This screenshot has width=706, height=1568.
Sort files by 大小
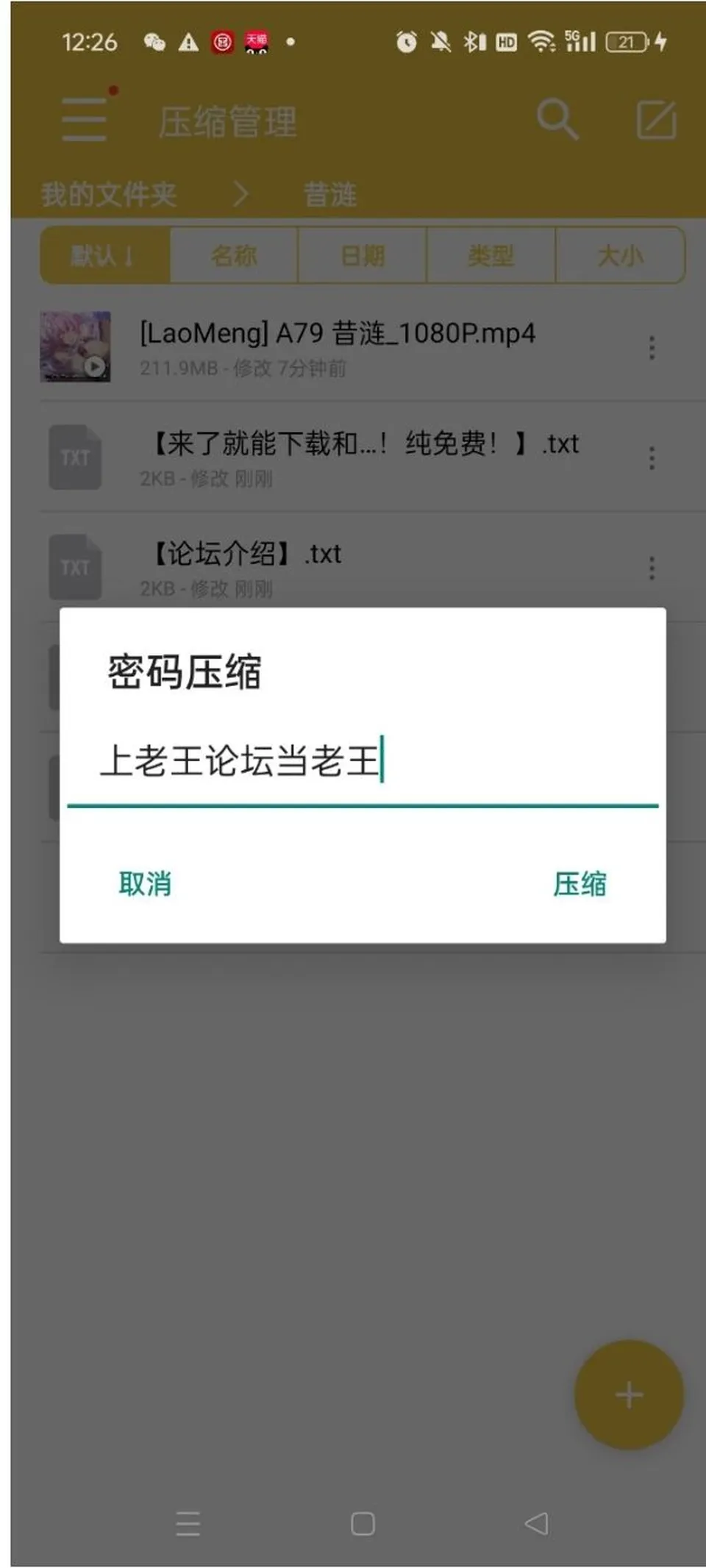coord(620,255)
